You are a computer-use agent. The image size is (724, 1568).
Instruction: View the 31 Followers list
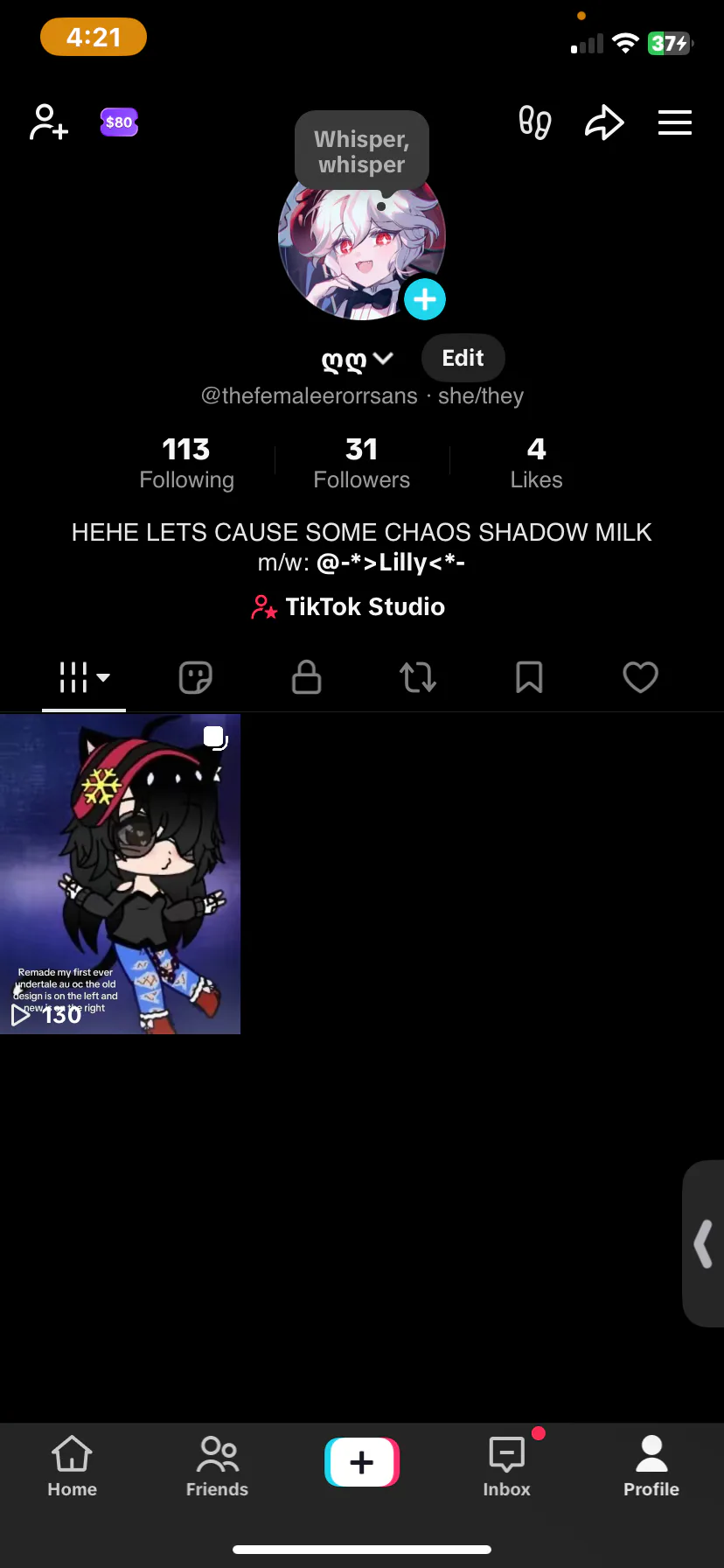coord(362,464)
